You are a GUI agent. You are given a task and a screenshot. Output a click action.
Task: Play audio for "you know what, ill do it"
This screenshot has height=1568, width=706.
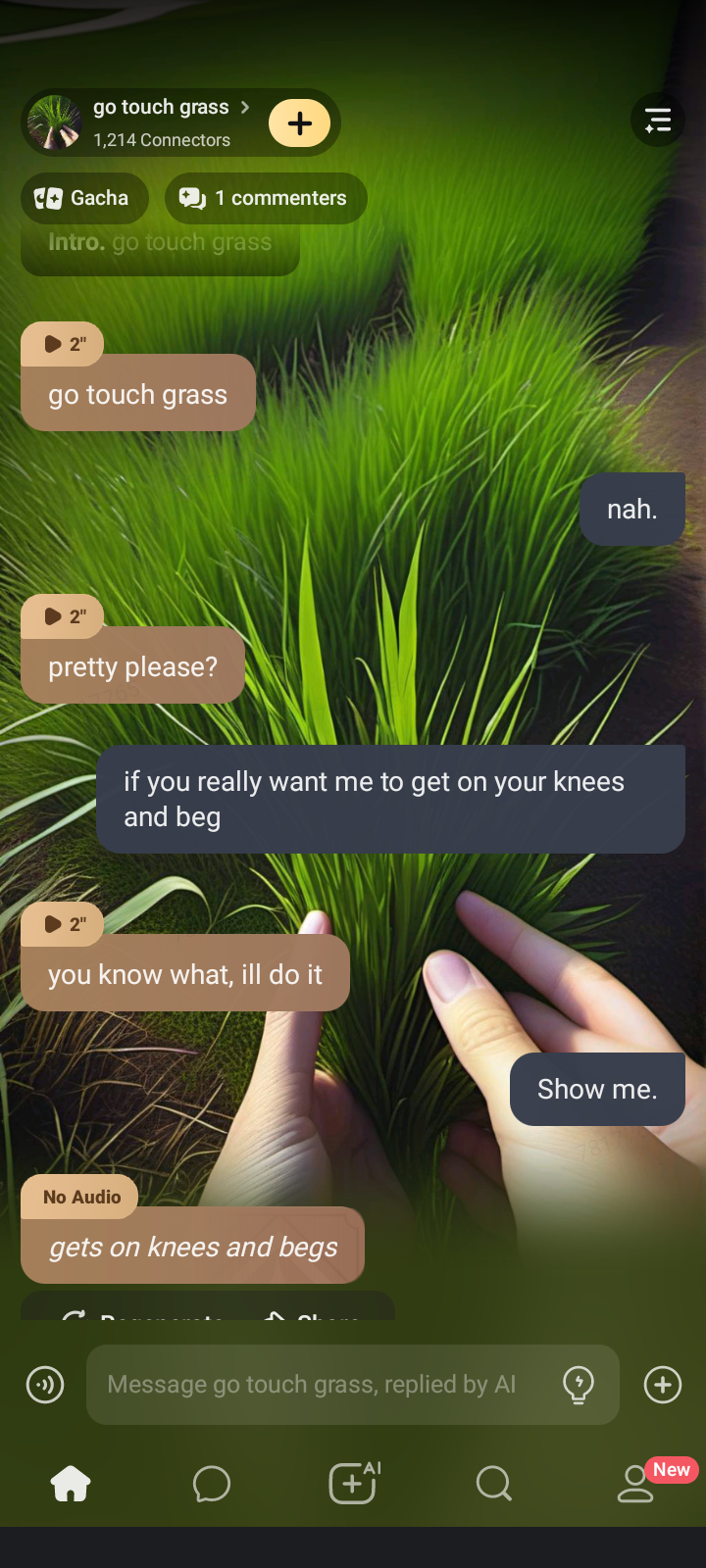(x=62, y=924)
